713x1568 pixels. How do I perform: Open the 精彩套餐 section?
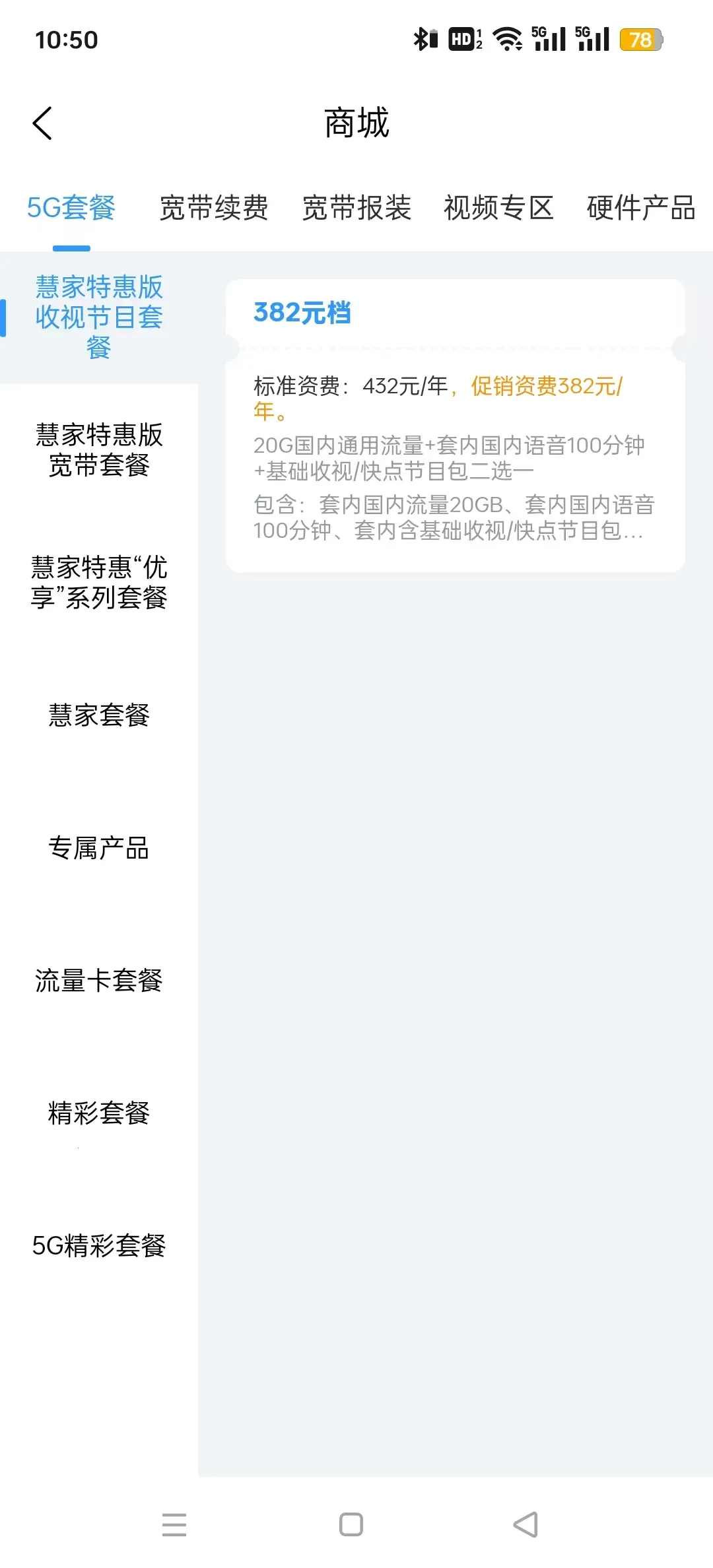(98, 1114)
